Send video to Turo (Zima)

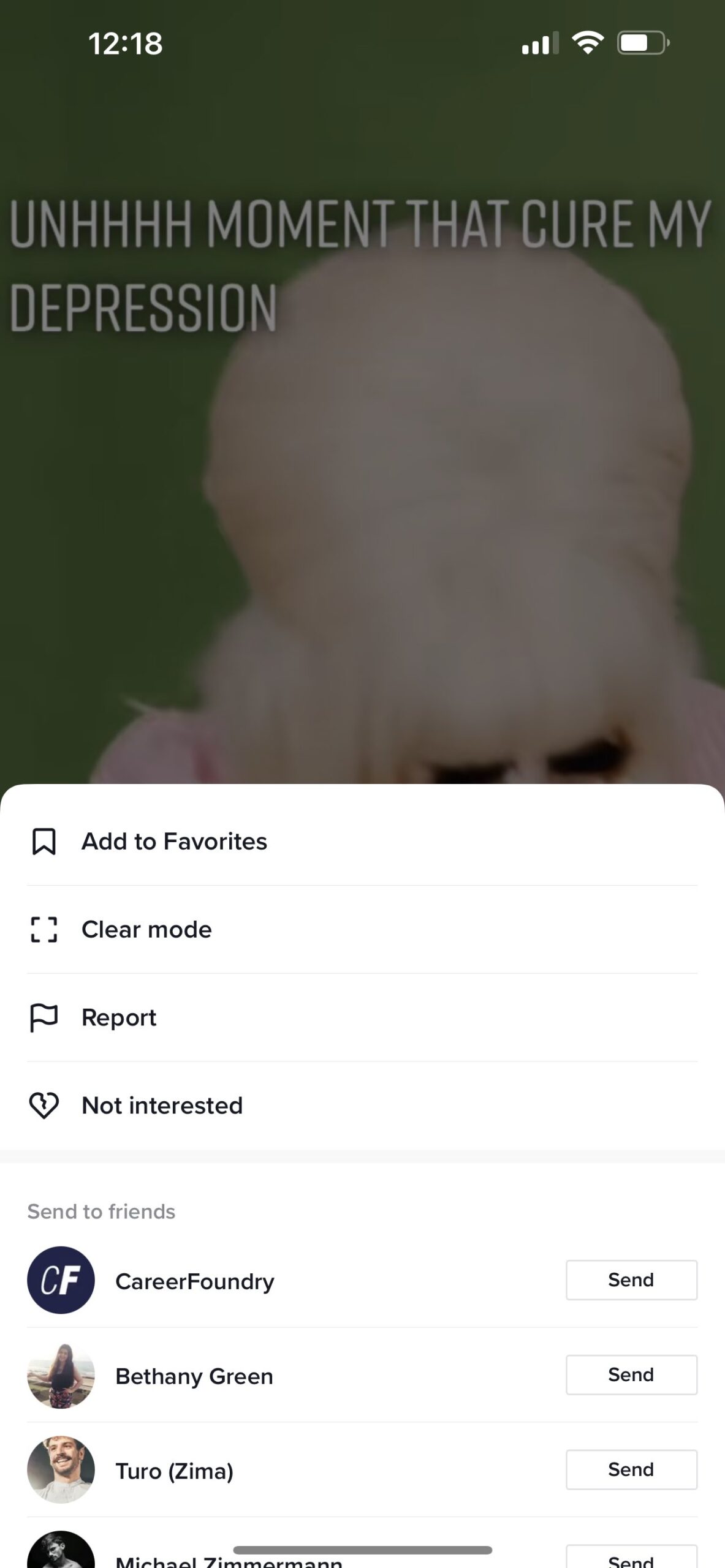631,1470
